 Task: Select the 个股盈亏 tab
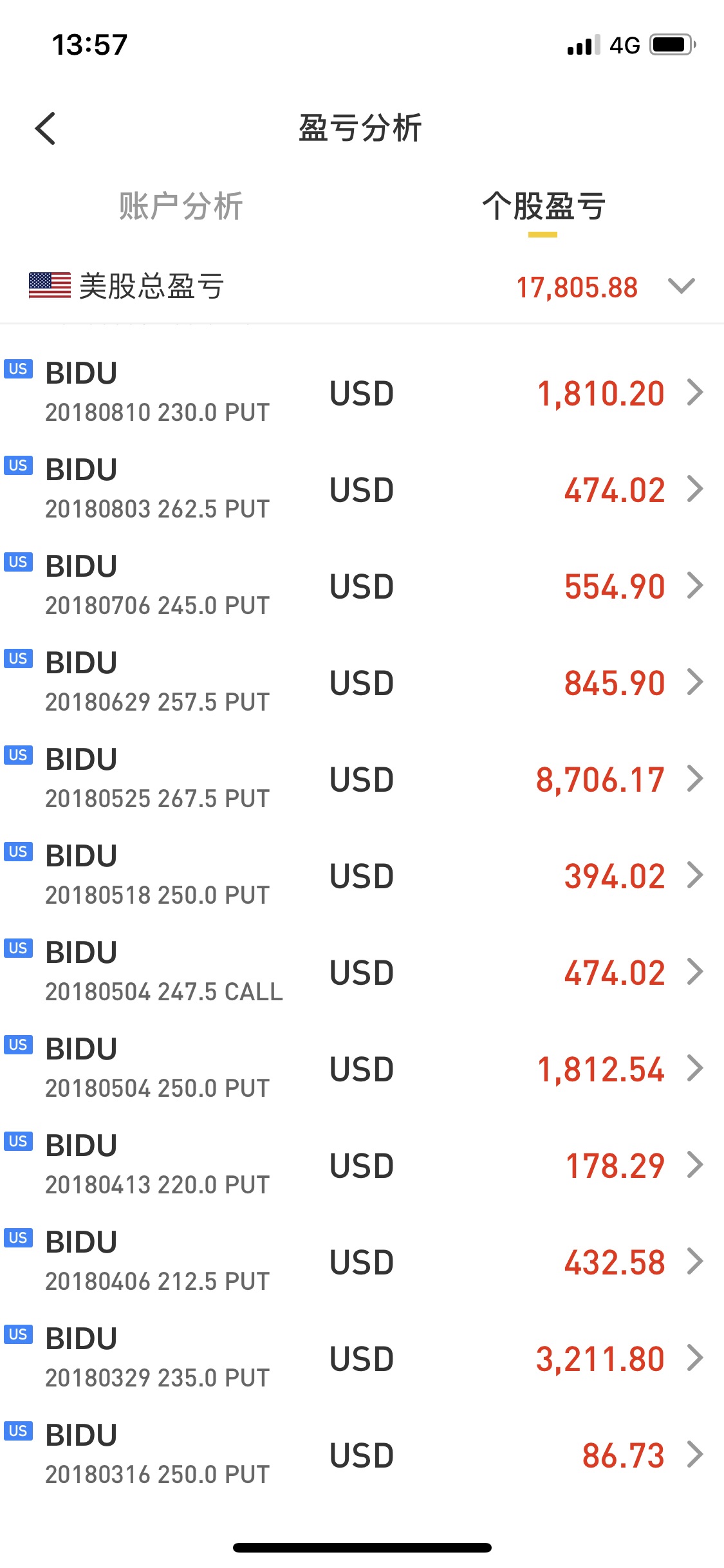point(544,207)
